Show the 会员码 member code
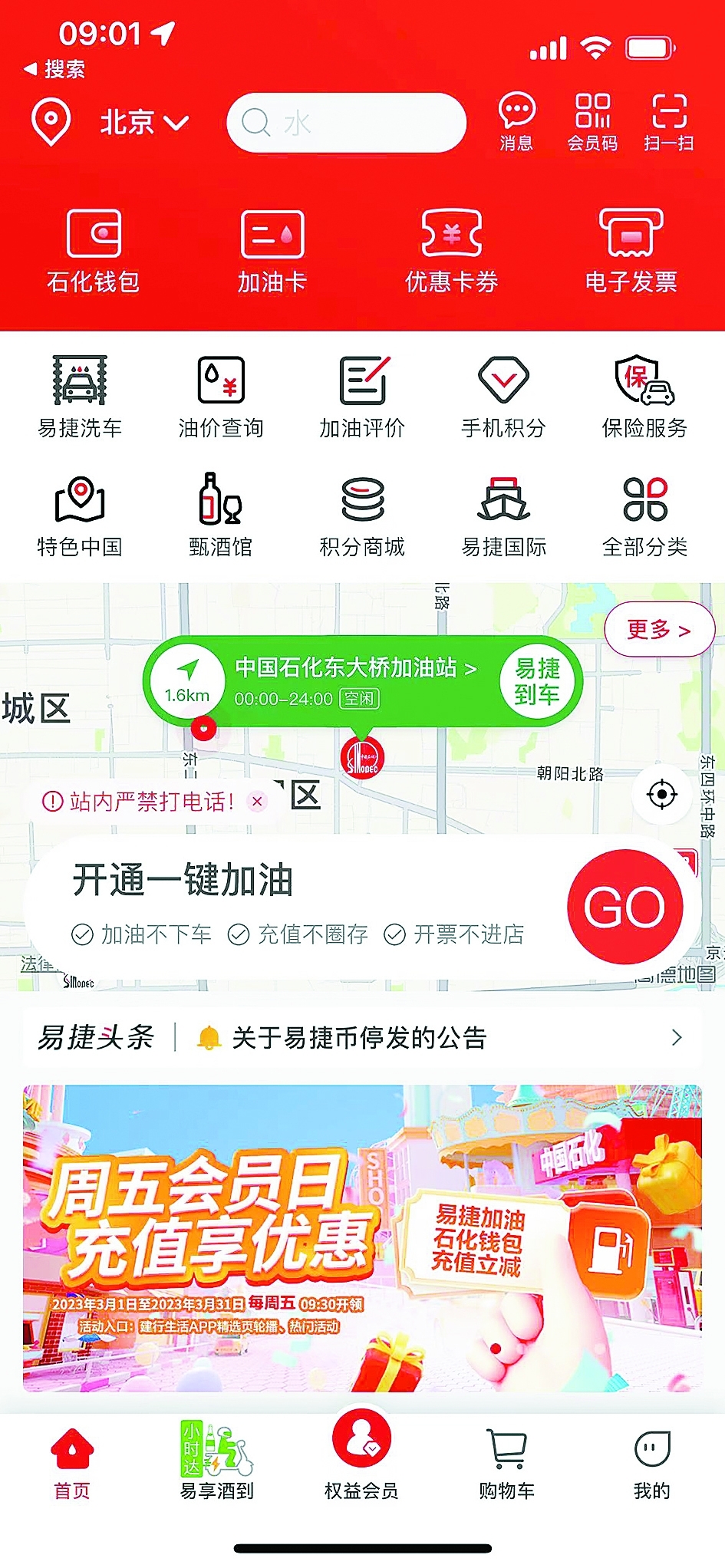 (x=592, y=121)
